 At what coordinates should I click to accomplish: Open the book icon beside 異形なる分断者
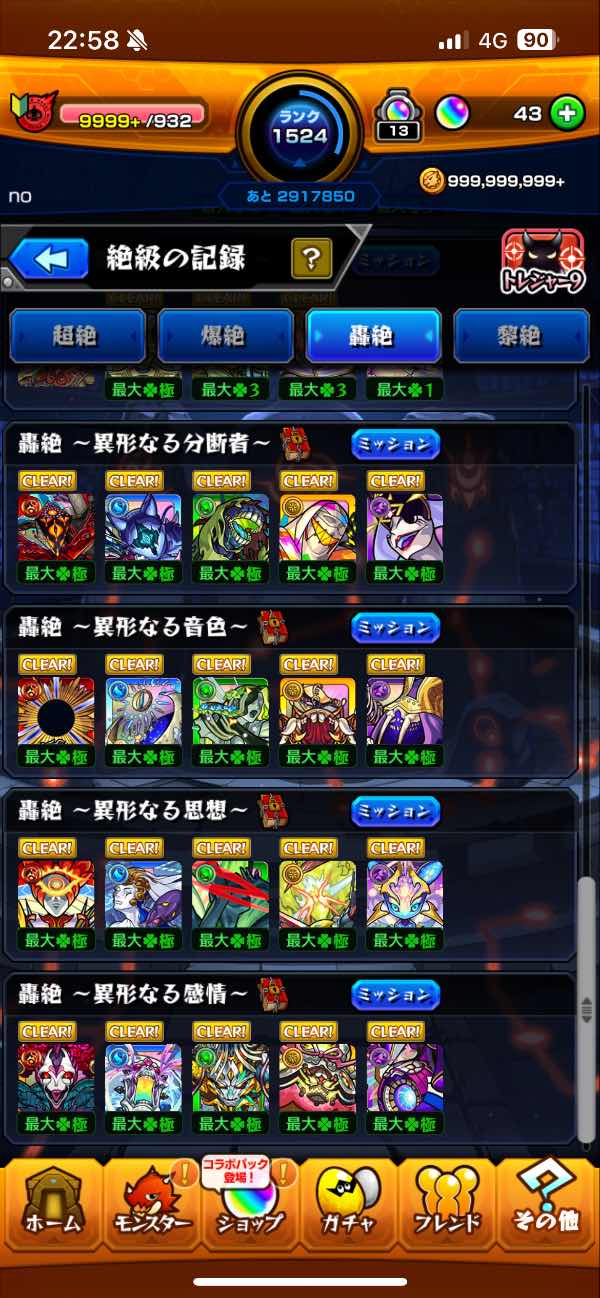coord(295,443)
